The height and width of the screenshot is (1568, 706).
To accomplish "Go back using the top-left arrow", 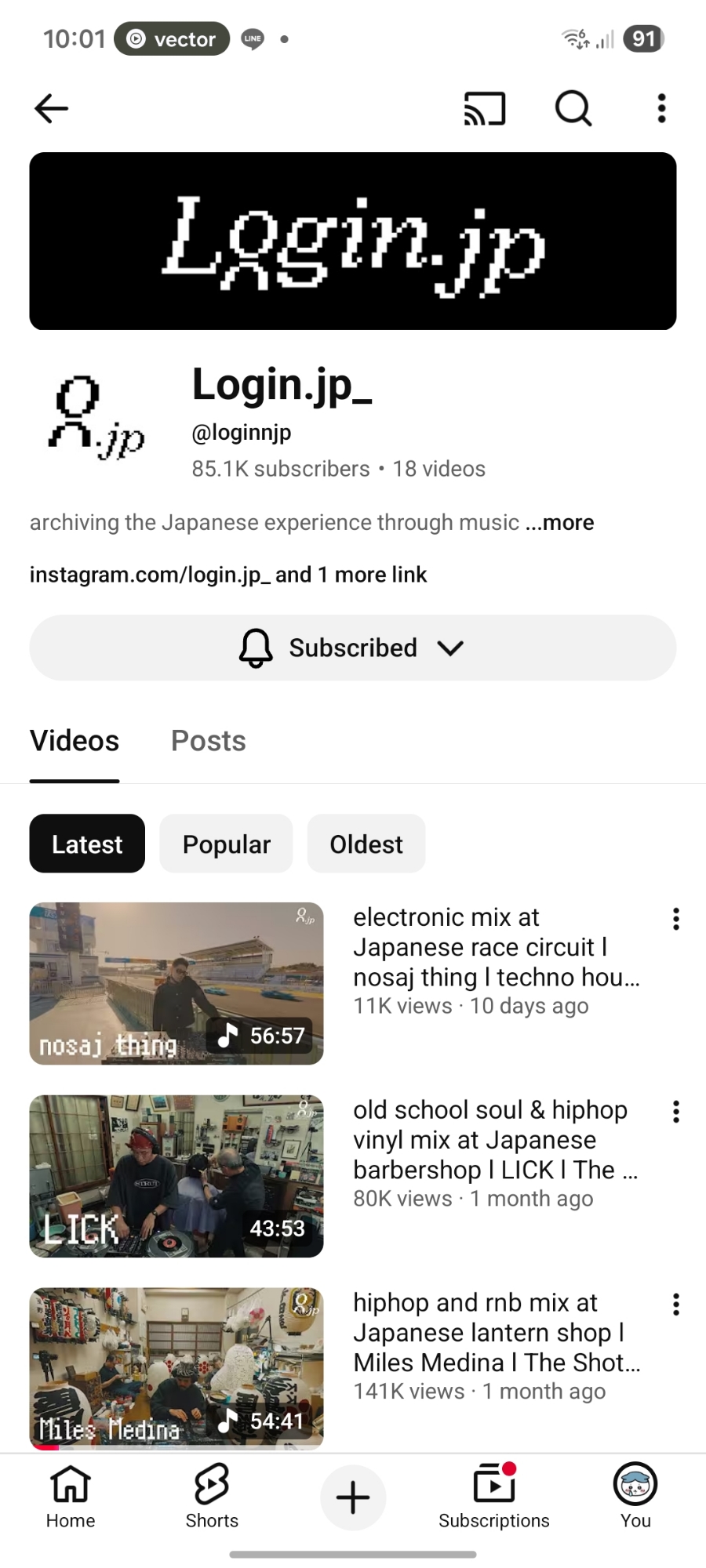I will [x=52, y=108].
